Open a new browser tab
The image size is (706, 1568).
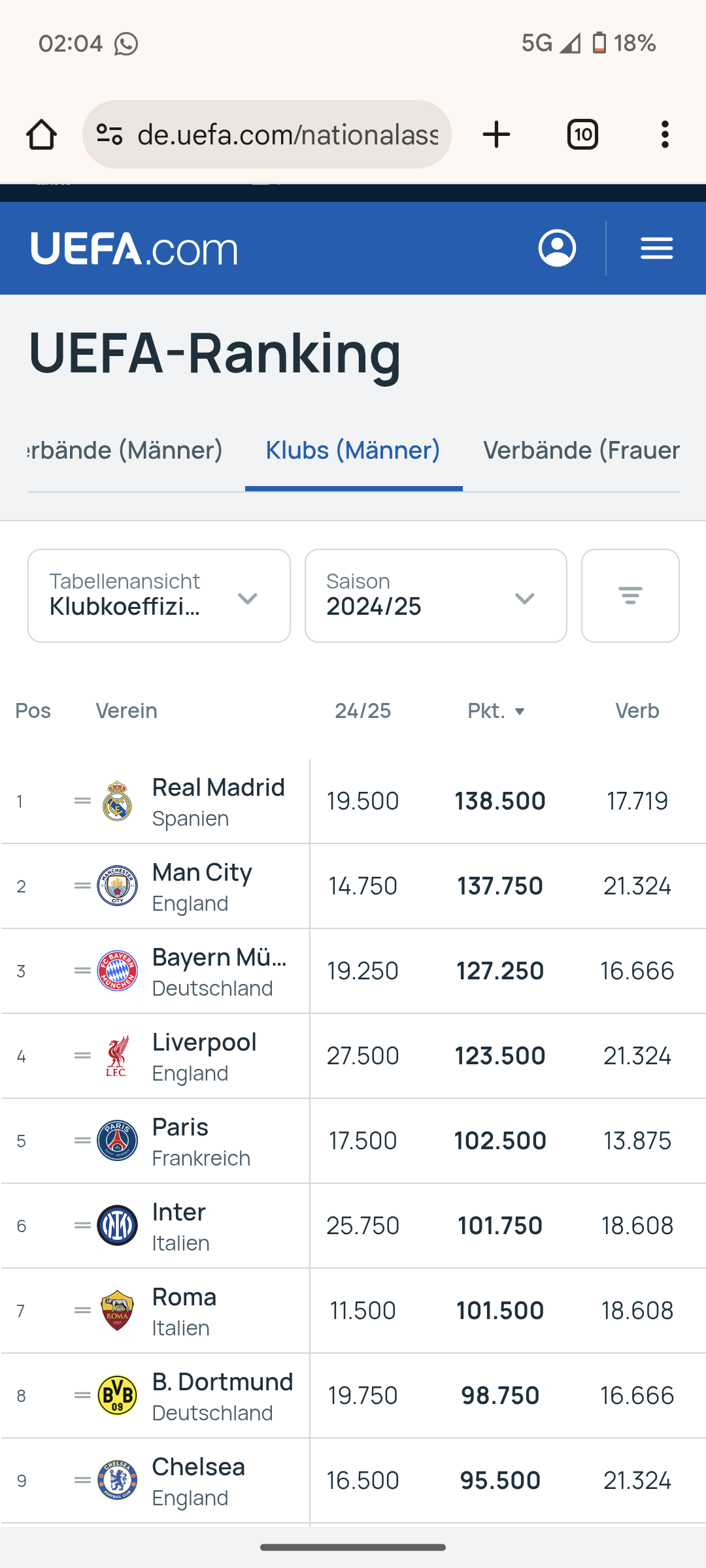coord(496,135)
